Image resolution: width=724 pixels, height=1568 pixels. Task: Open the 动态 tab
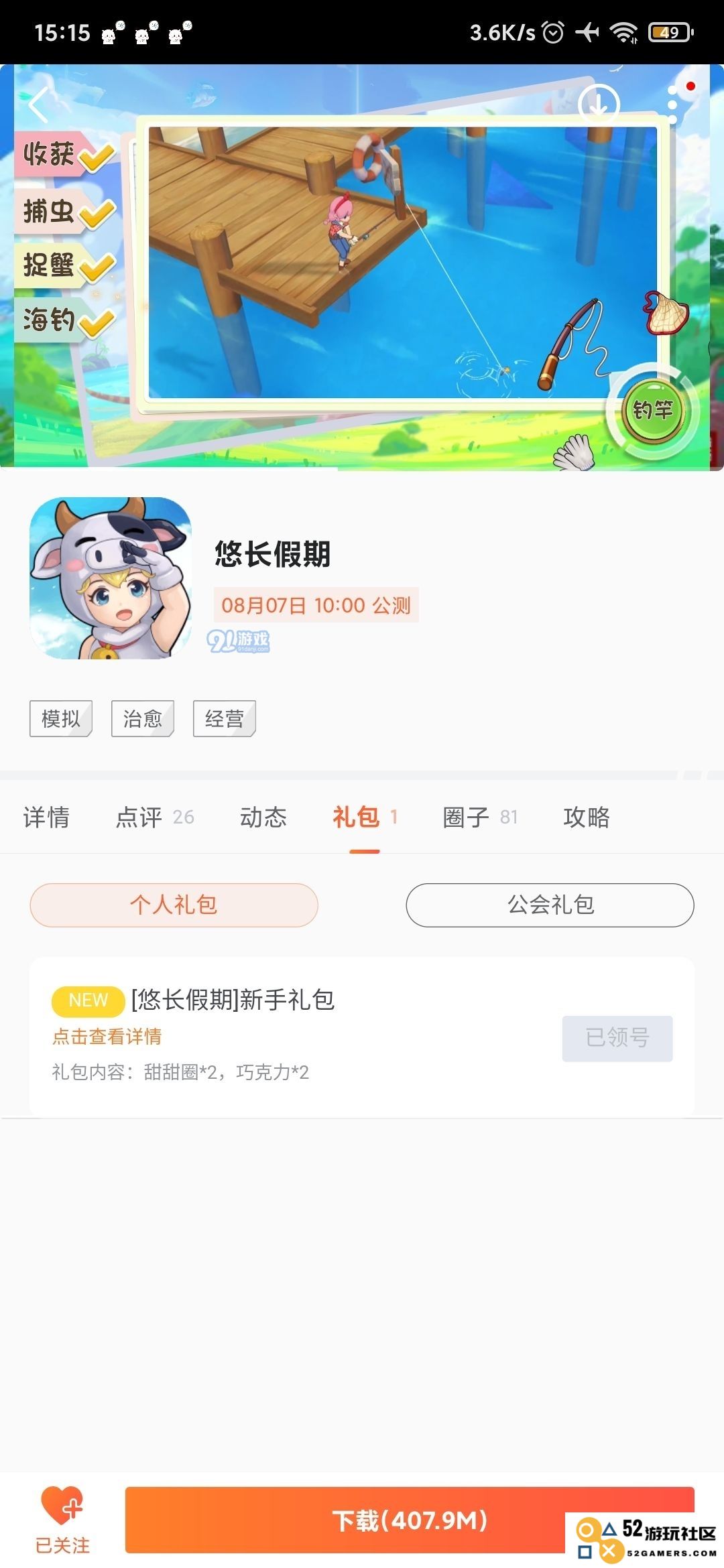coord(263,817)
